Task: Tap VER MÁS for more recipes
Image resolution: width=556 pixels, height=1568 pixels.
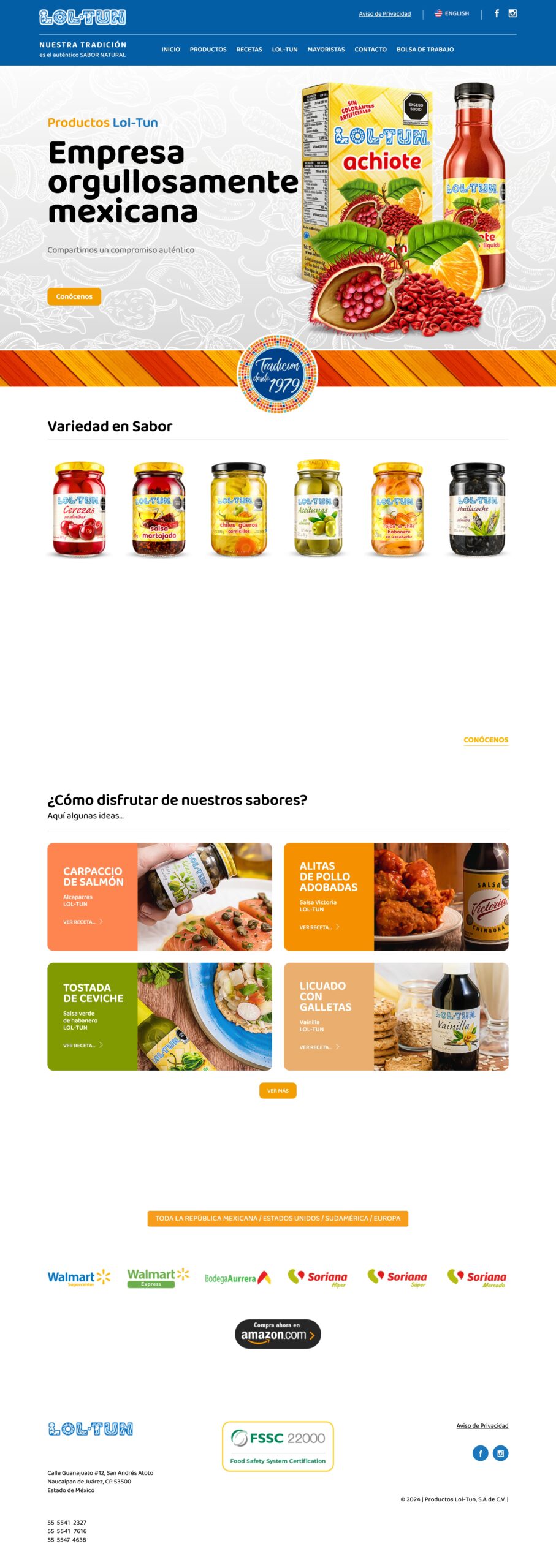Action: tap(278, 1090)
